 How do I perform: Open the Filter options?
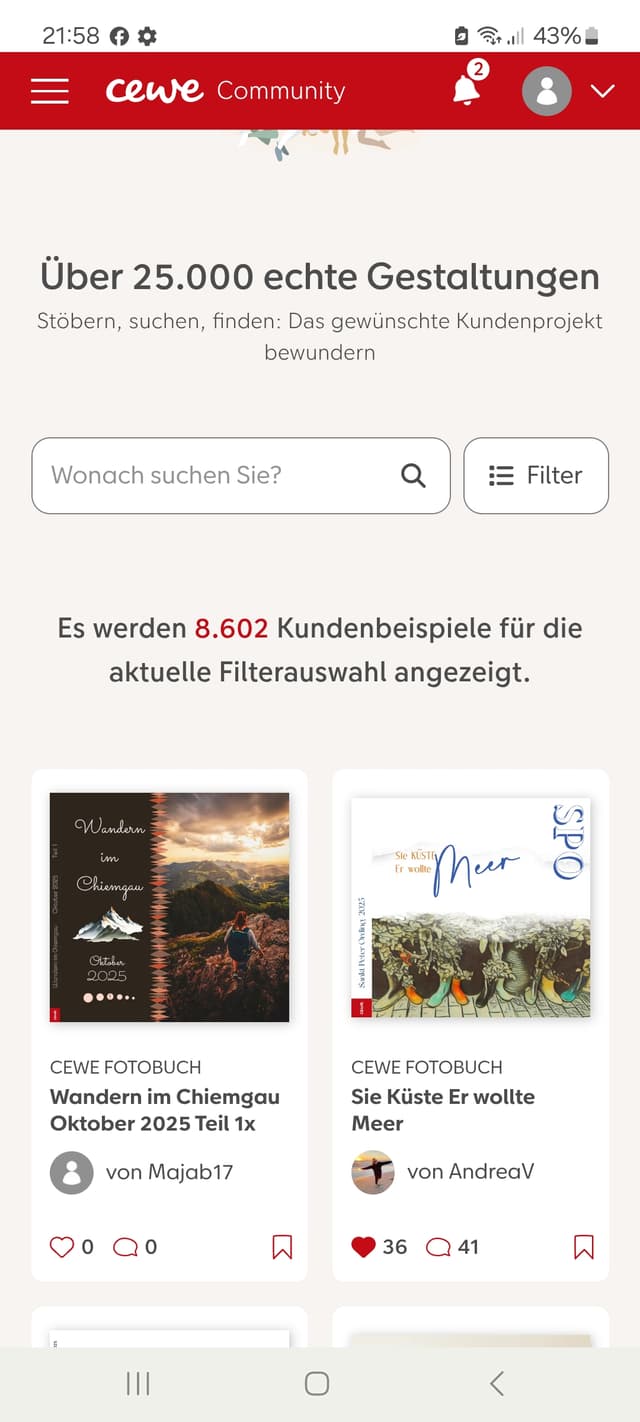click(536, 475)
